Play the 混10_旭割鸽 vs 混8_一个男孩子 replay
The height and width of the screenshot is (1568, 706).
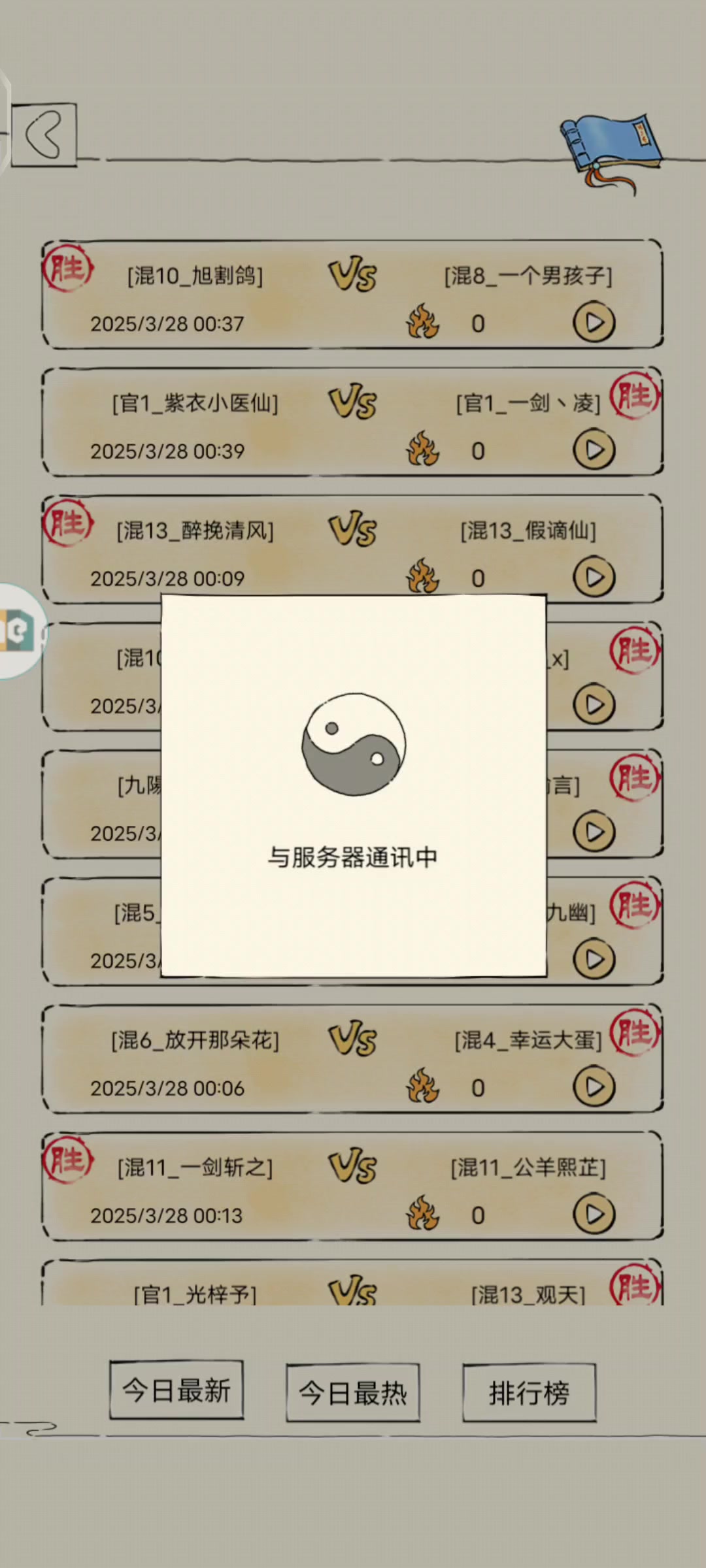[x=594, y=322]
